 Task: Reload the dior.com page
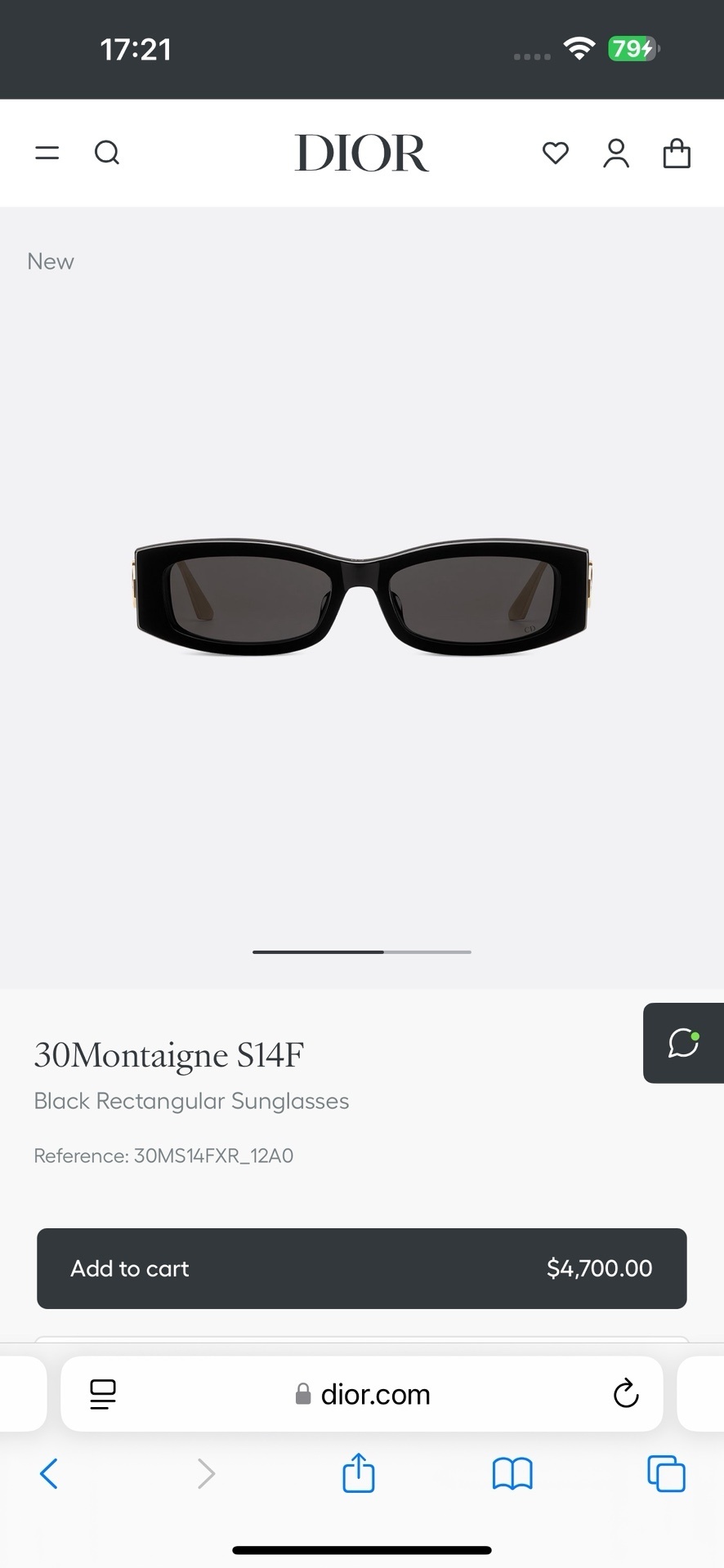[626, 1394]
